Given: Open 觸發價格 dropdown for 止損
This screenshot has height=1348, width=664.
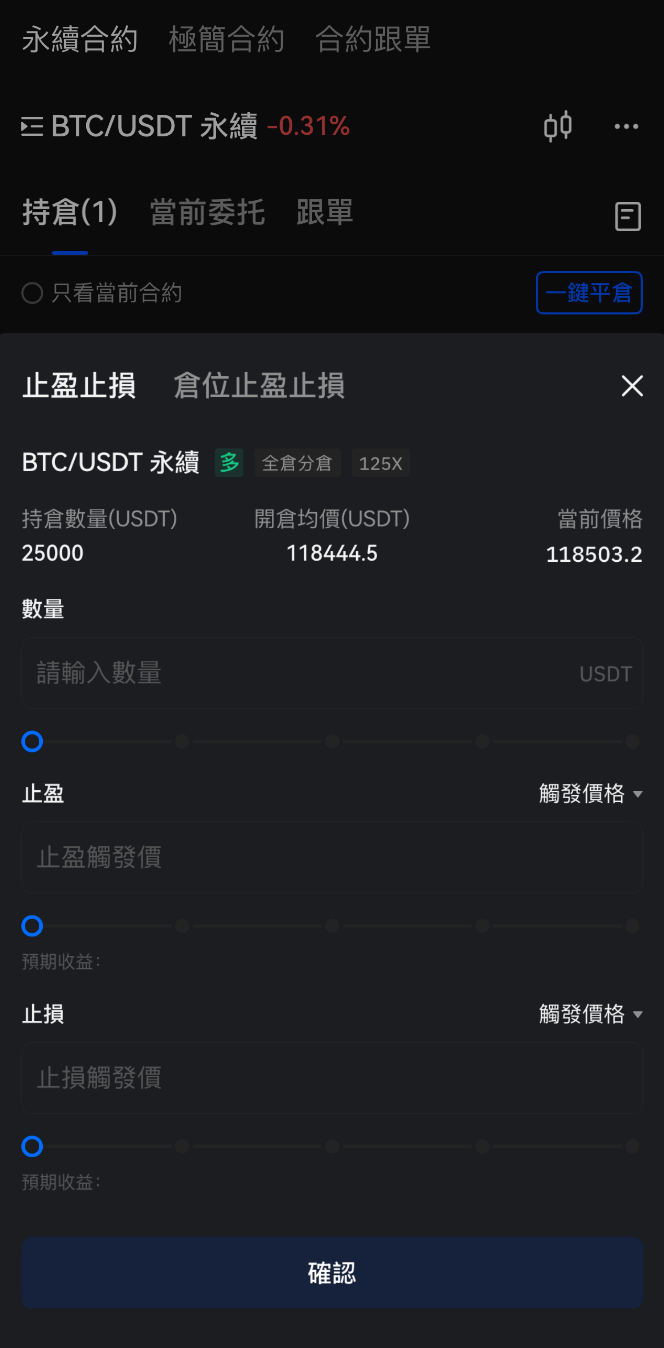Looking at the screenshot, I should tap(590, 1014).
